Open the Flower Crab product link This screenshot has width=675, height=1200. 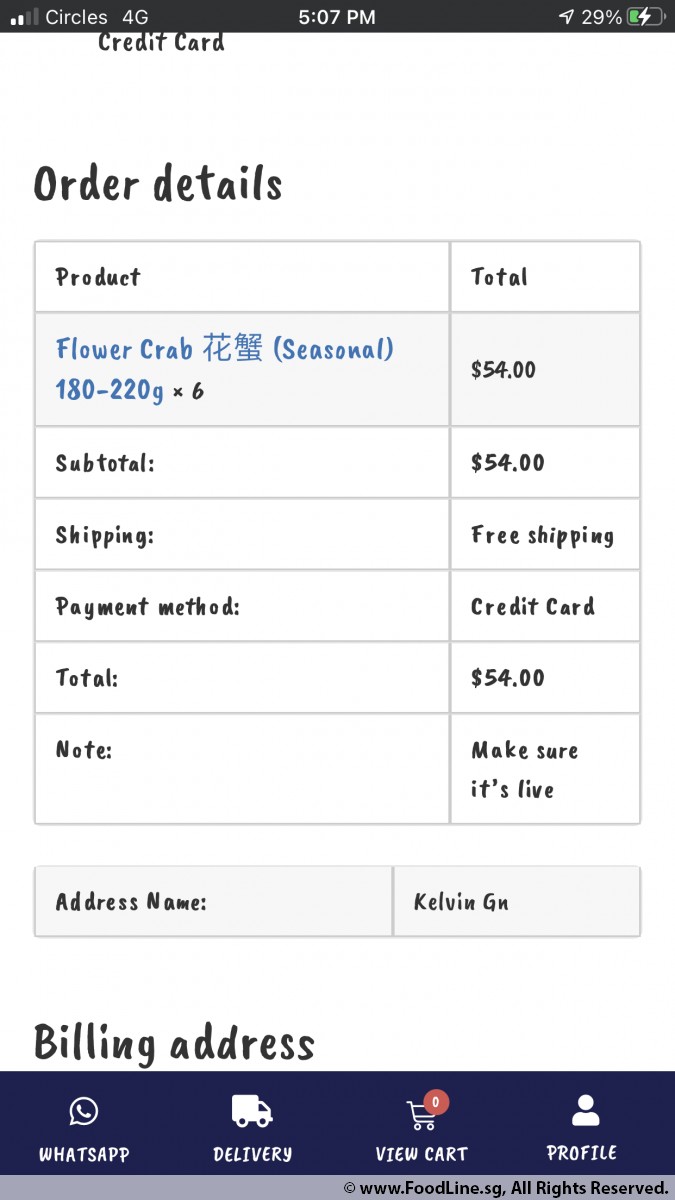225,369
